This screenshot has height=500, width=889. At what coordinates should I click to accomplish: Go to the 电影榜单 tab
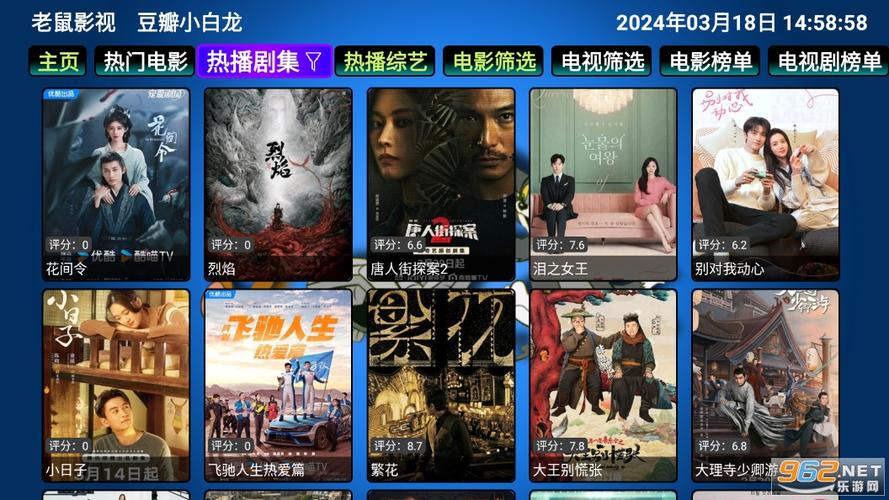pos(711,62)
